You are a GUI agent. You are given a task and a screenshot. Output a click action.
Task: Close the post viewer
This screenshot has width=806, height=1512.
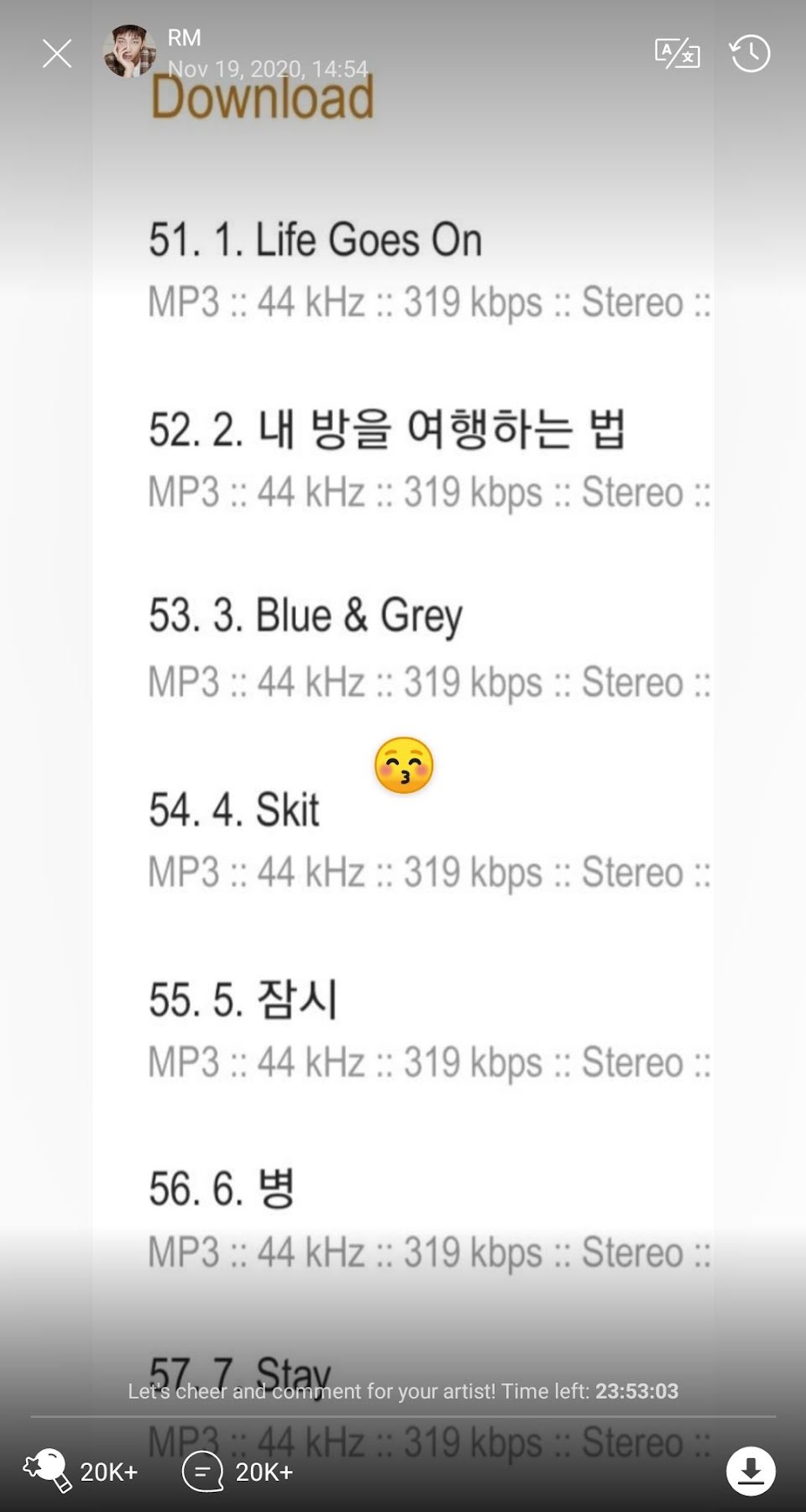[x=57, y=54]
